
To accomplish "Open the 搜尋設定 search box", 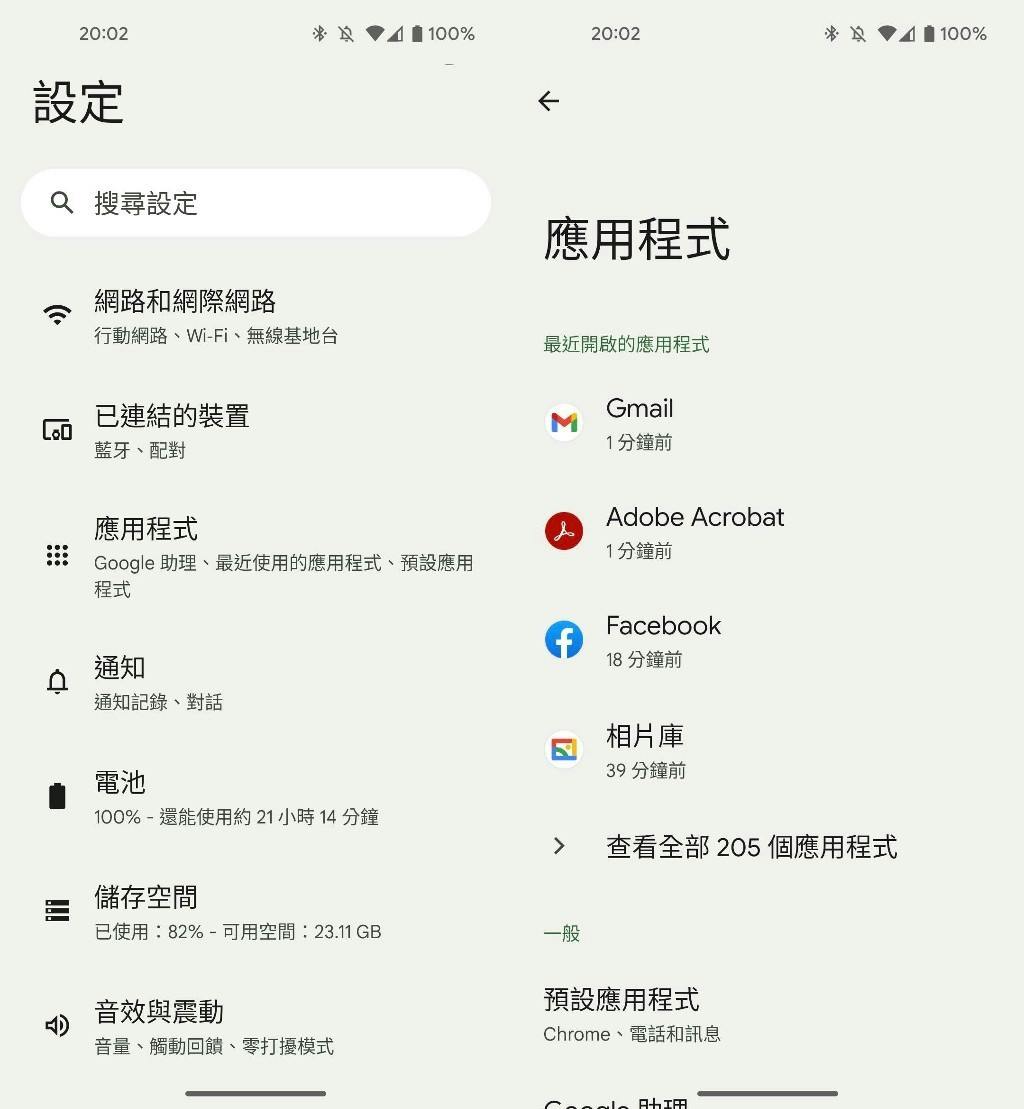I will 255,203.
